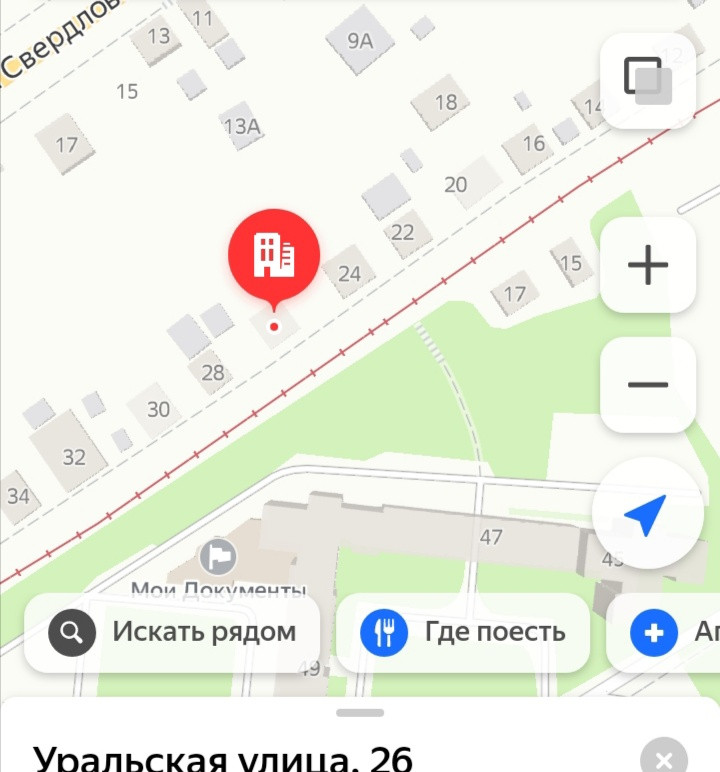Center map on my location

pos(648,514)
